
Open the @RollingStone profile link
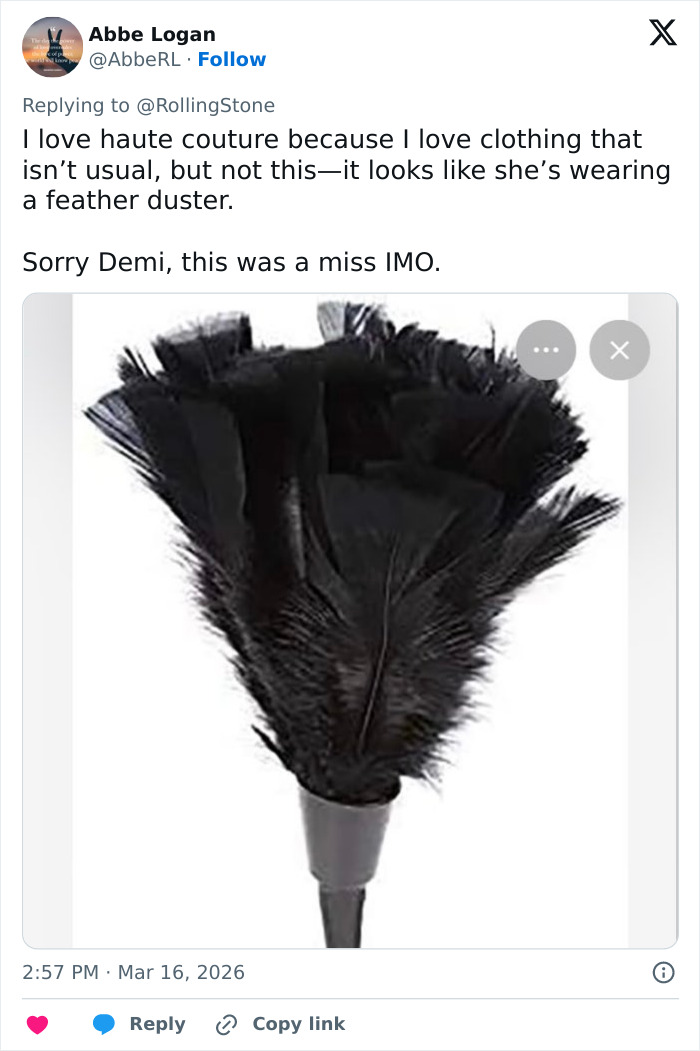(x=212, y=105)
